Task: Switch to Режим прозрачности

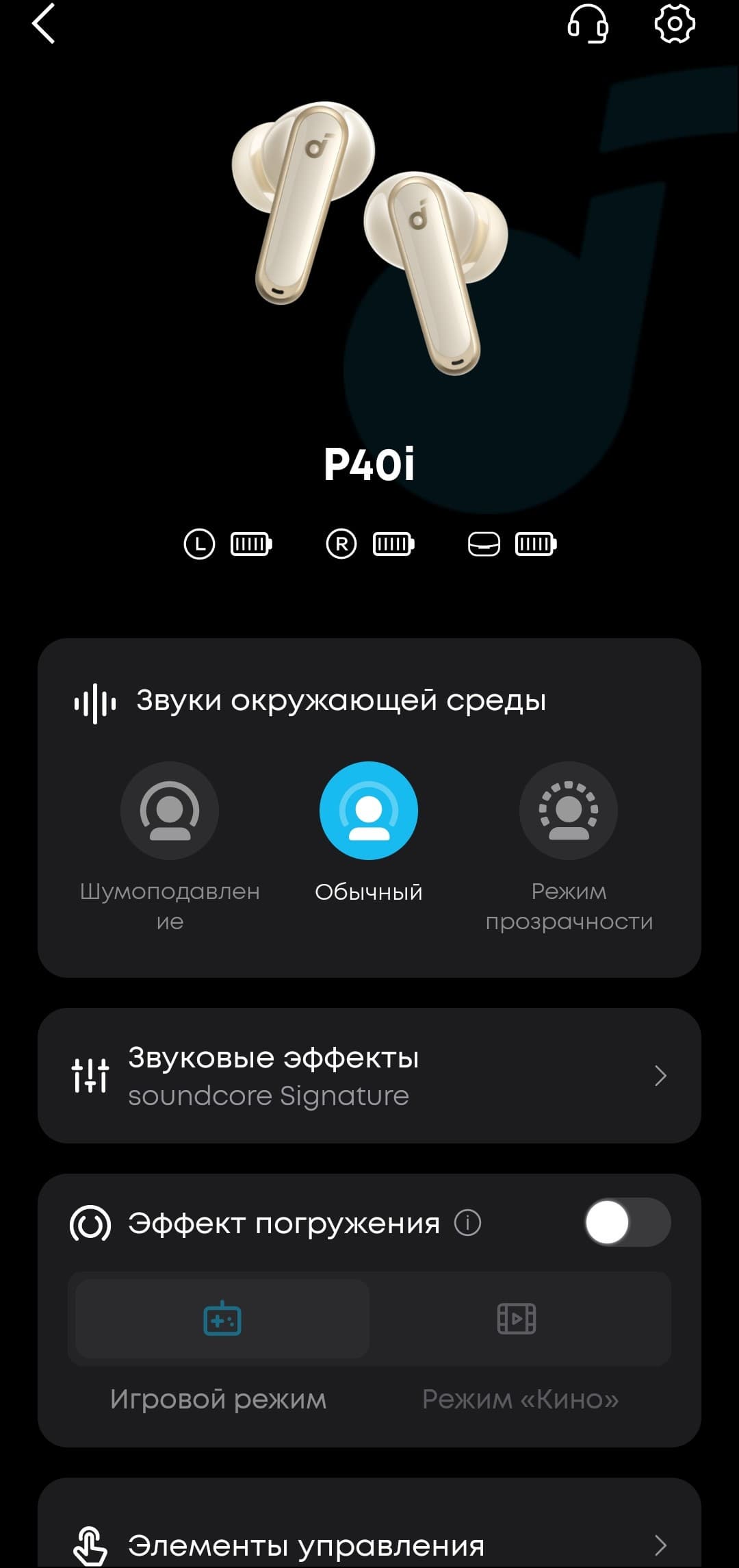Action: [569, 811]
